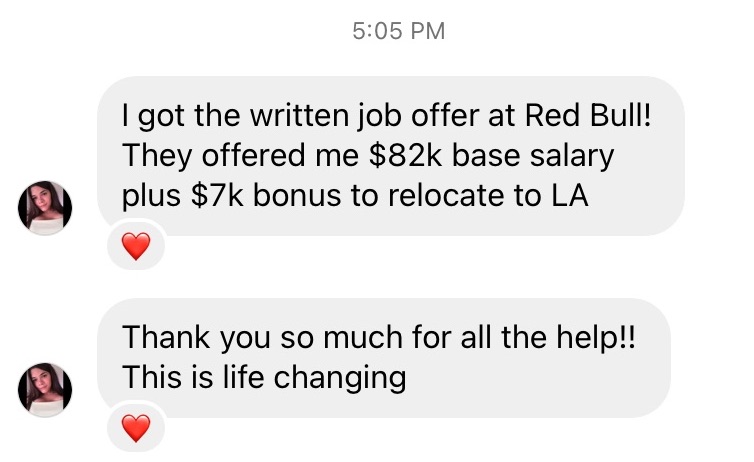Tap the heart reaction under the Red Bull message

135,246
